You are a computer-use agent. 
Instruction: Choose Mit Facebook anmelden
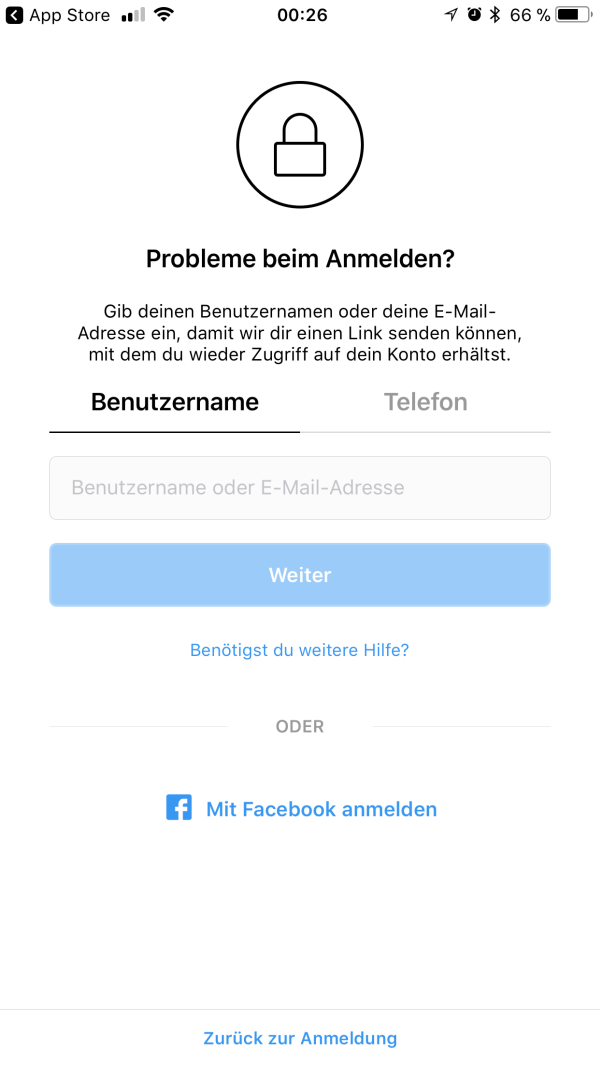coord(302,809)
